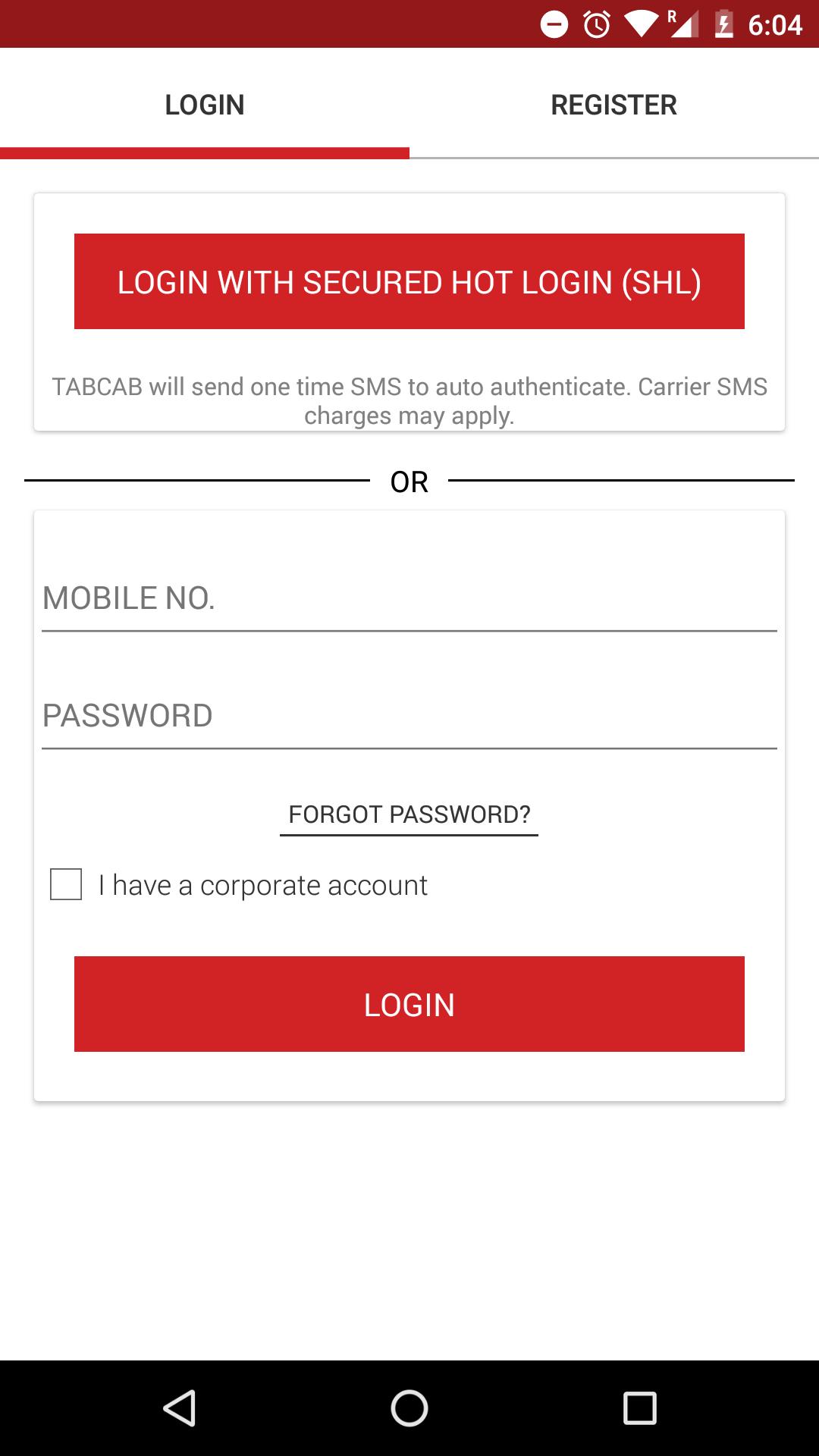Image resolution: width=819 pixels, height=1456 pixels.
Task: Tap the alarm clock status icon
Action: pos(596,24)
